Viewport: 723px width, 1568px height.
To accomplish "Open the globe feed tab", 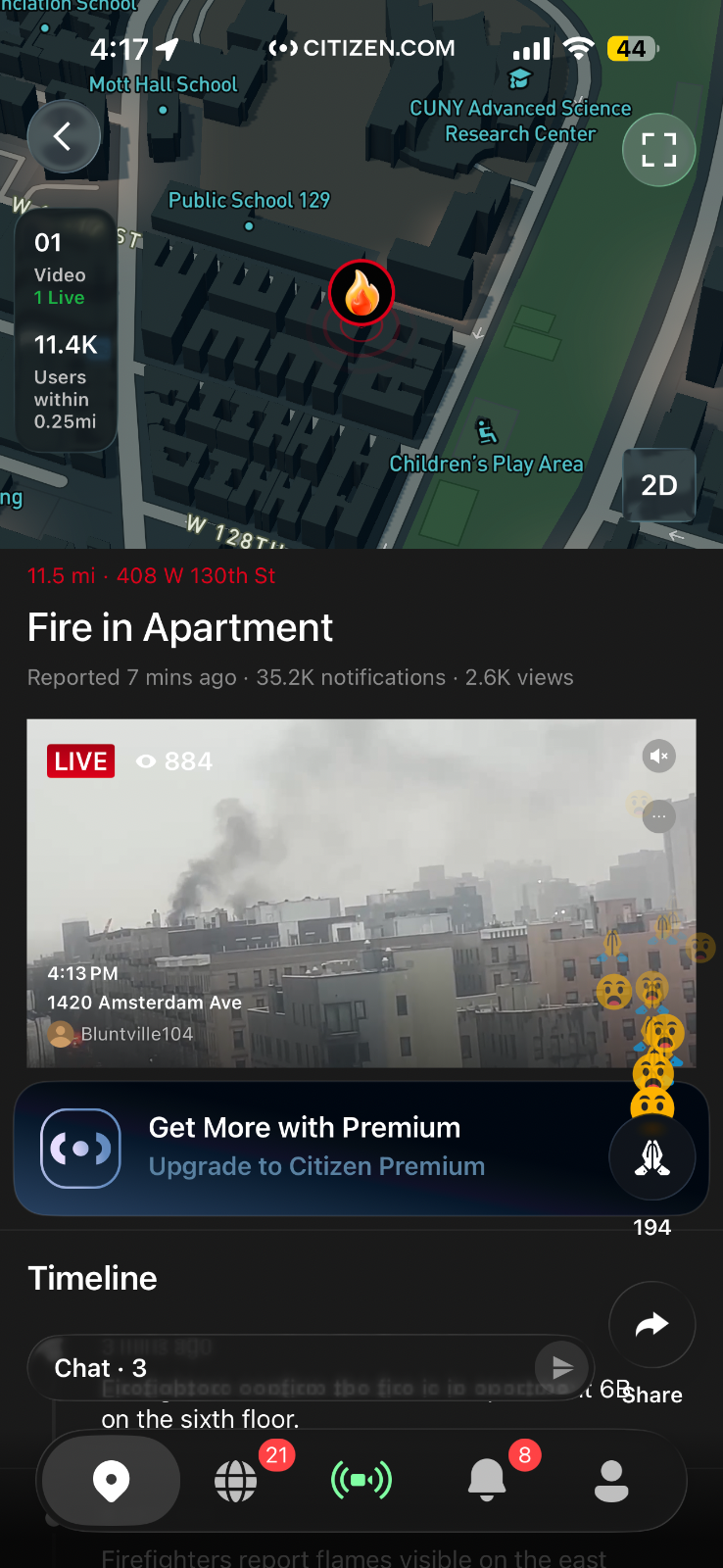I will [x=236, y=1480].
